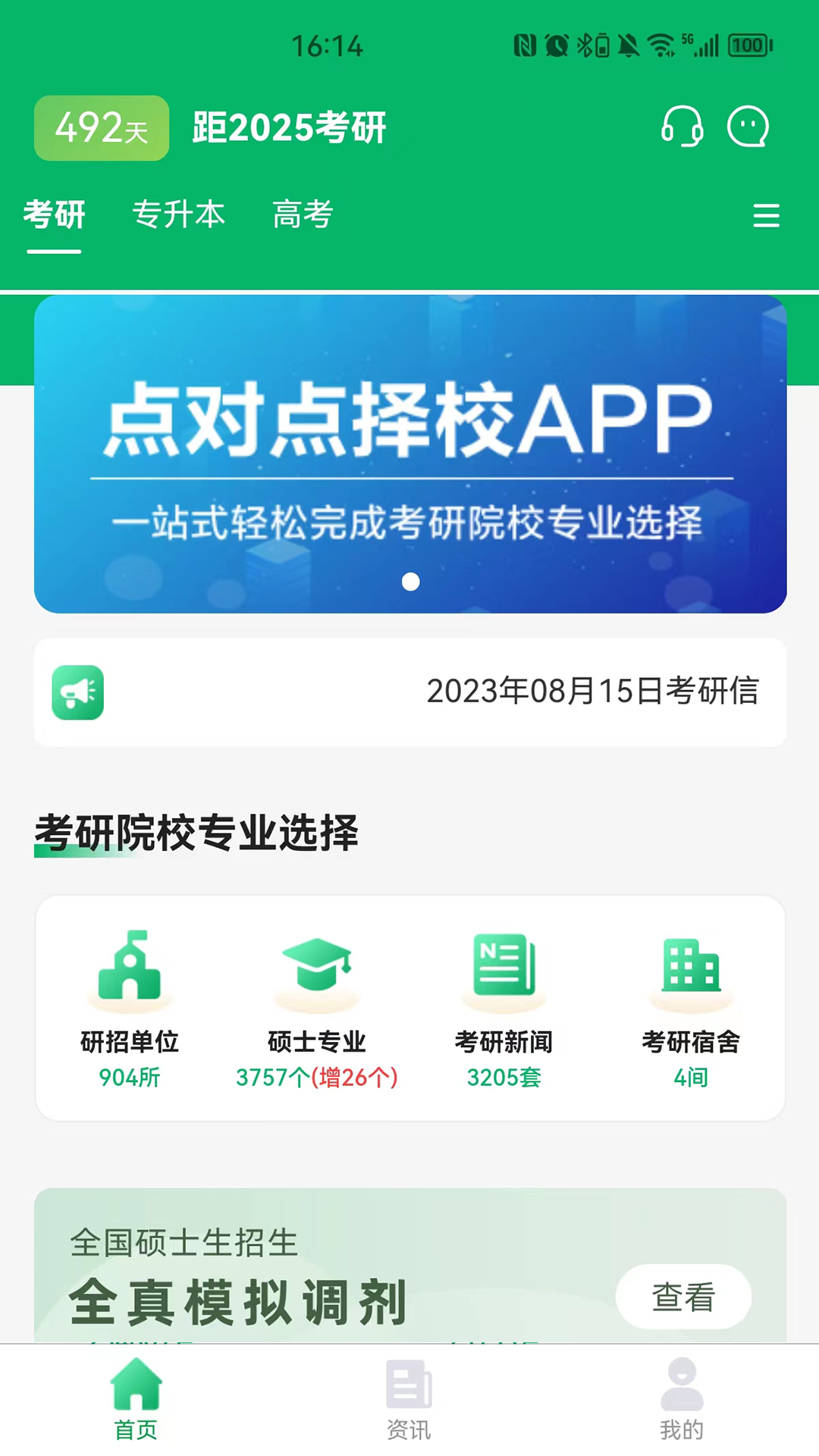Open the hamburger menu in top bar
Image resolution: width=819 pixels, height=1456 pixels.
pyautogui.click(x=766, y=215)
